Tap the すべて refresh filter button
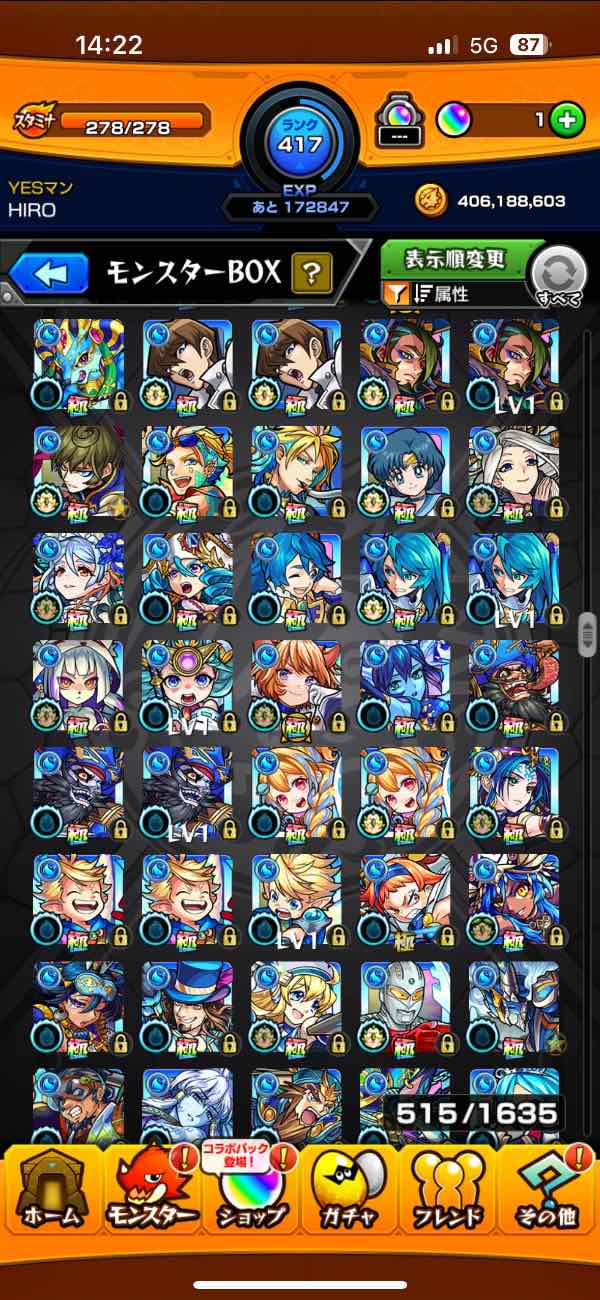This screenshot has width=600, height=1300. [x=558, y=277]
